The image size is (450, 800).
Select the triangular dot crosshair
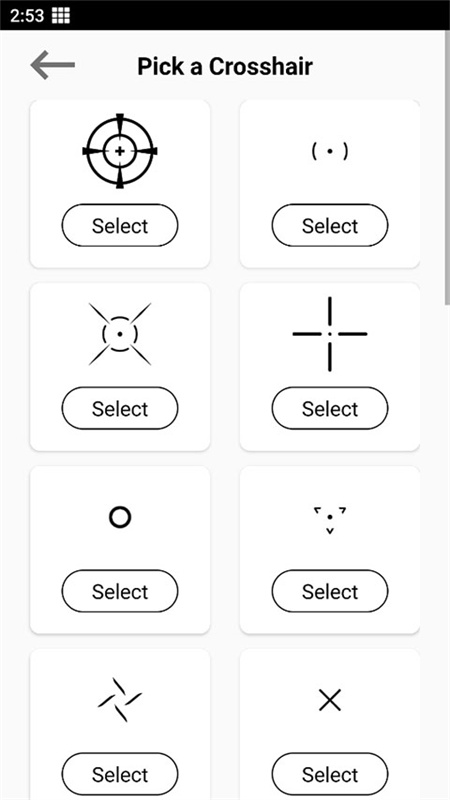coord(330,591)
